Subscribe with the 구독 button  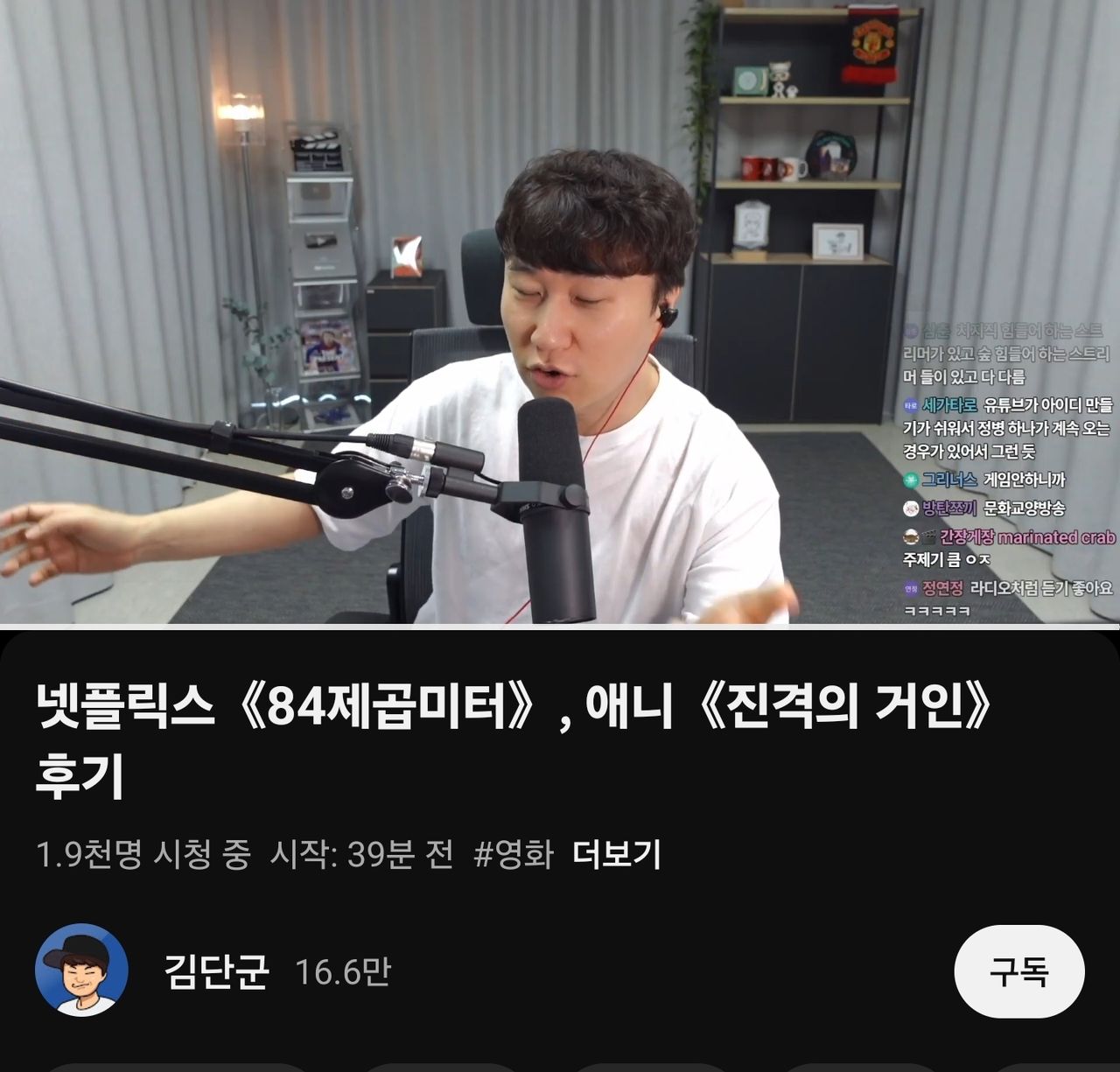(1018, 972)
